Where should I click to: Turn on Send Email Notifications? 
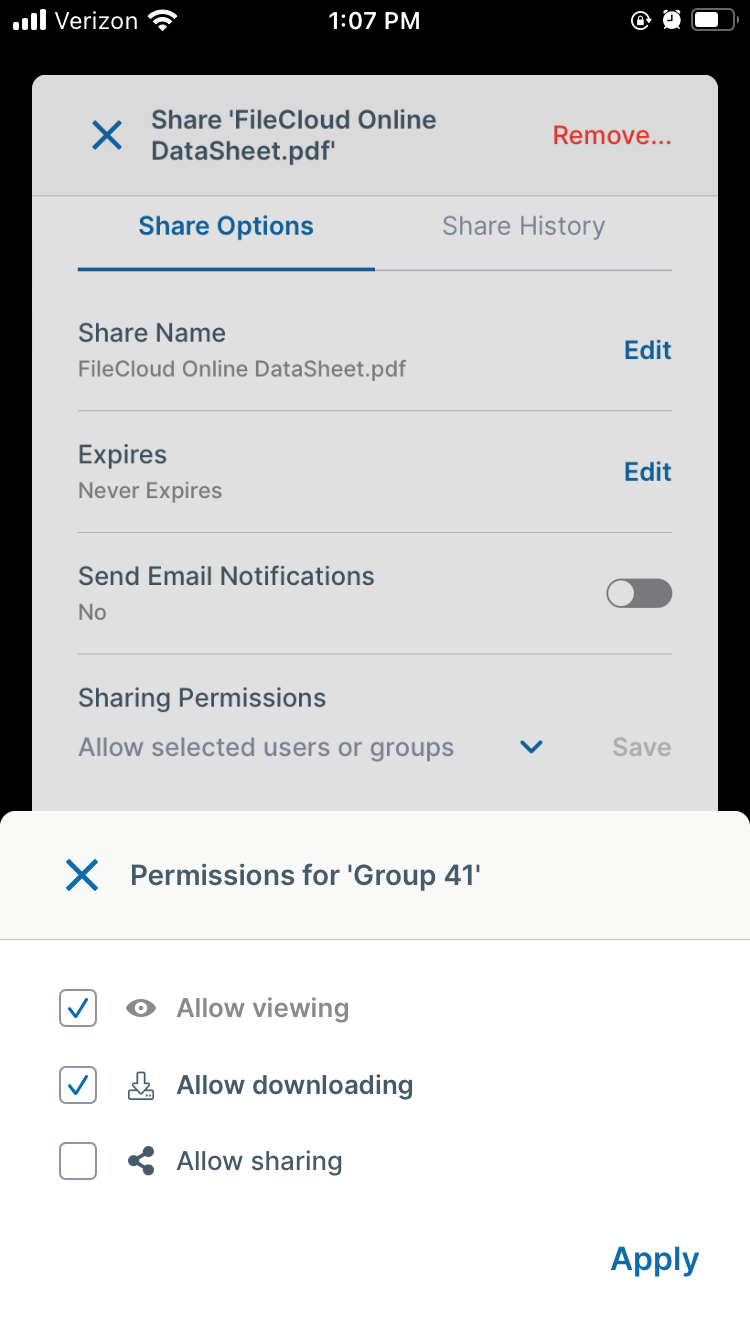639,594
